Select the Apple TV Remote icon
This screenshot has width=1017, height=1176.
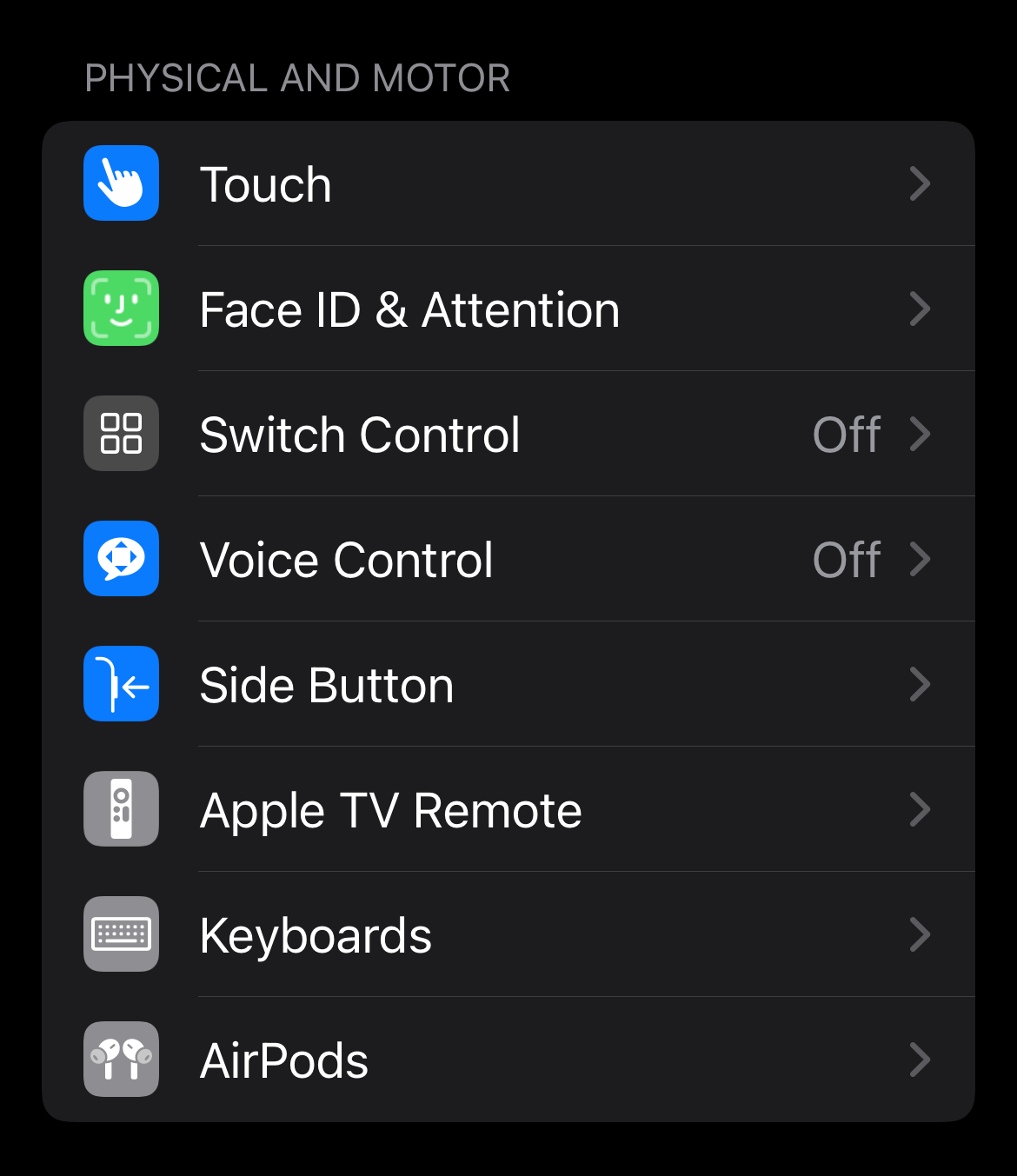(x=121, y=809)
